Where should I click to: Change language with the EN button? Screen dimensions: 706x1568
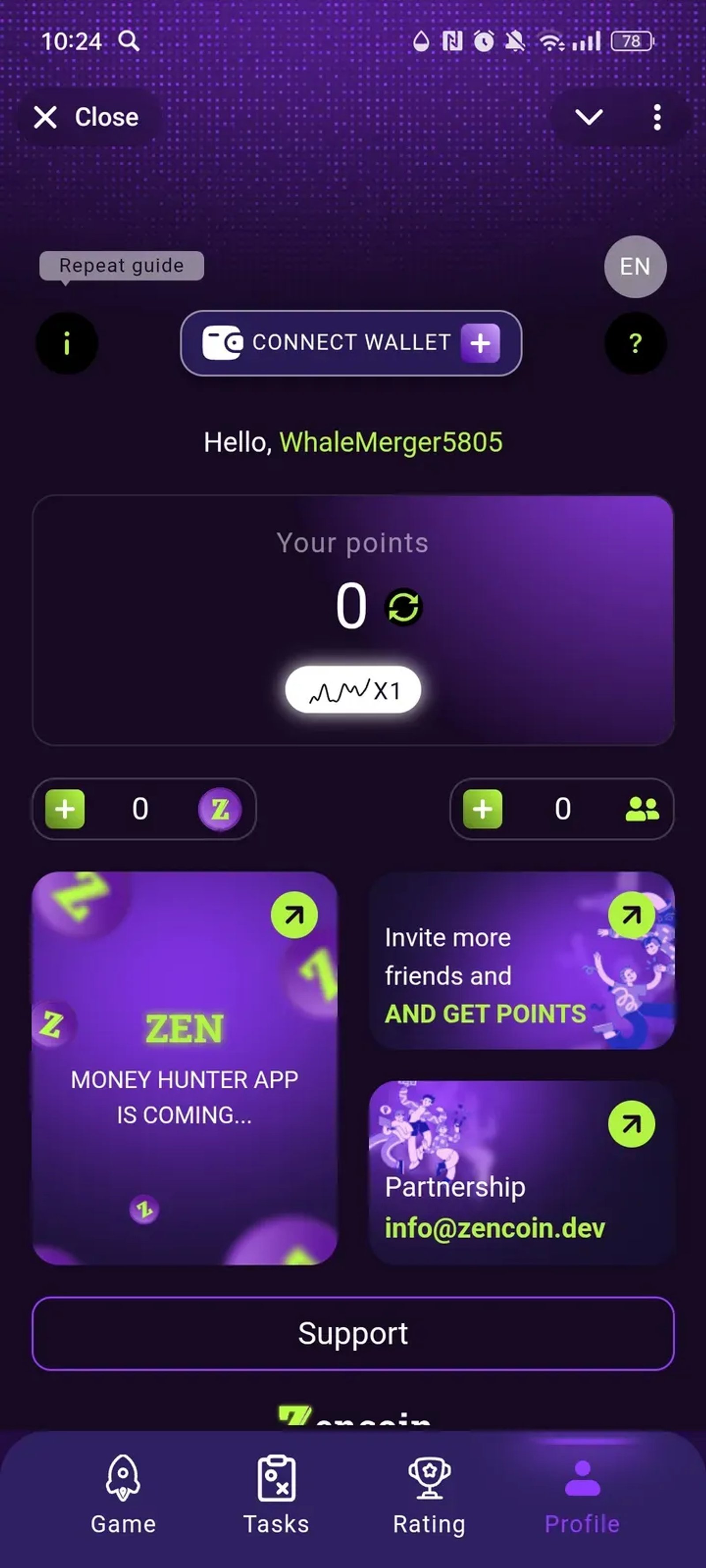click(635, 267)
